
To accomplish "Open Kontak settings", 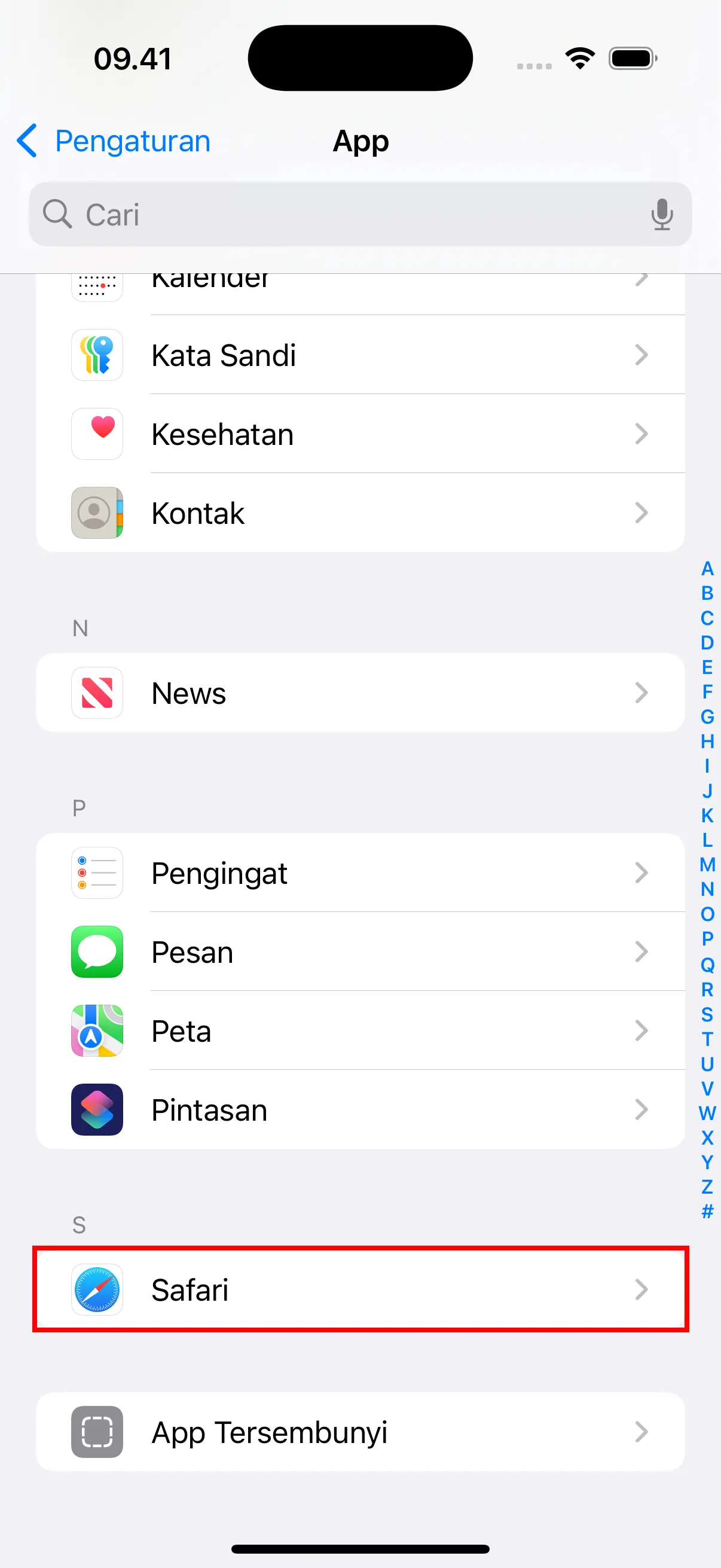I will point(360,513).
